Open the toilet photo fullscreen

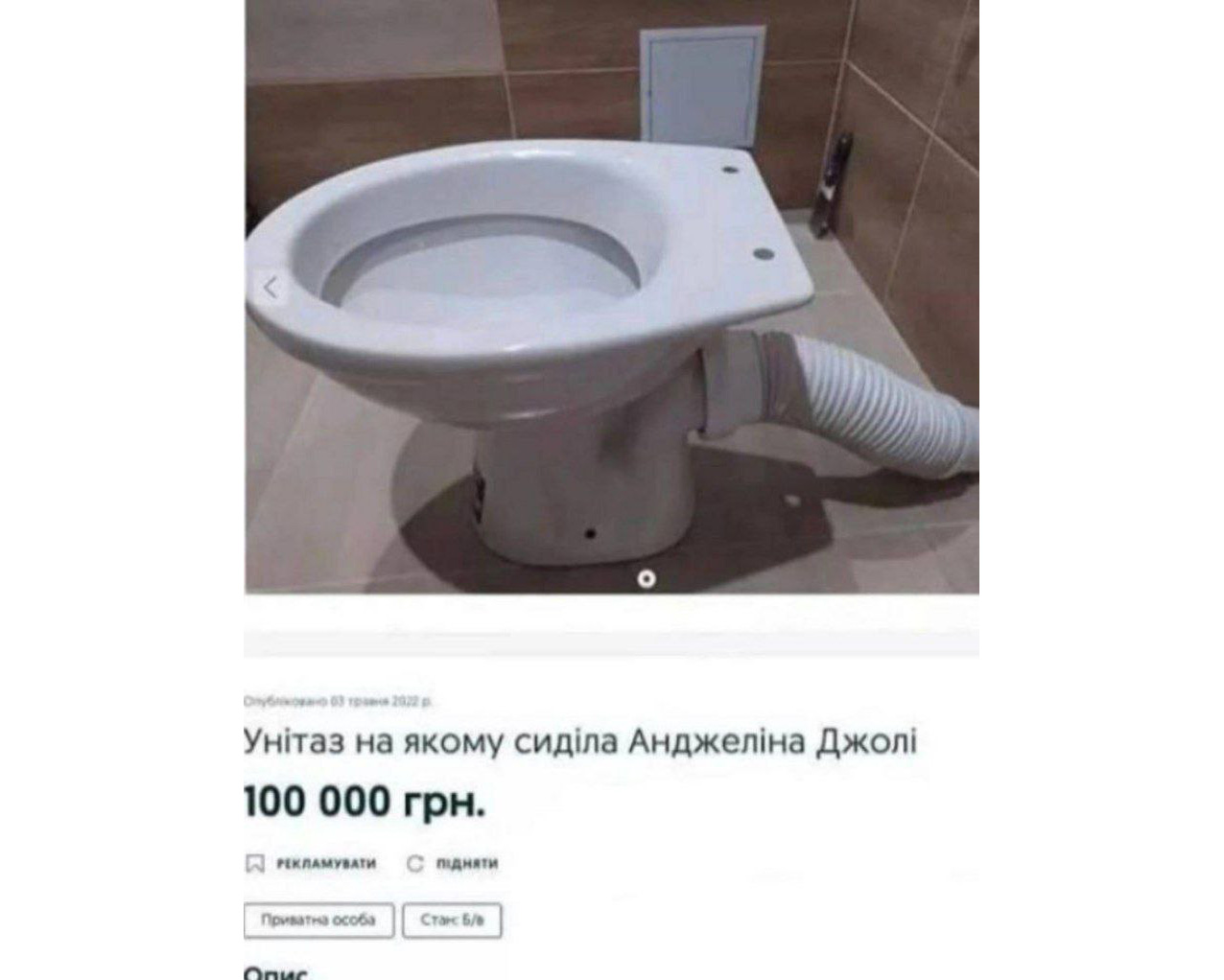click(611, 297)
